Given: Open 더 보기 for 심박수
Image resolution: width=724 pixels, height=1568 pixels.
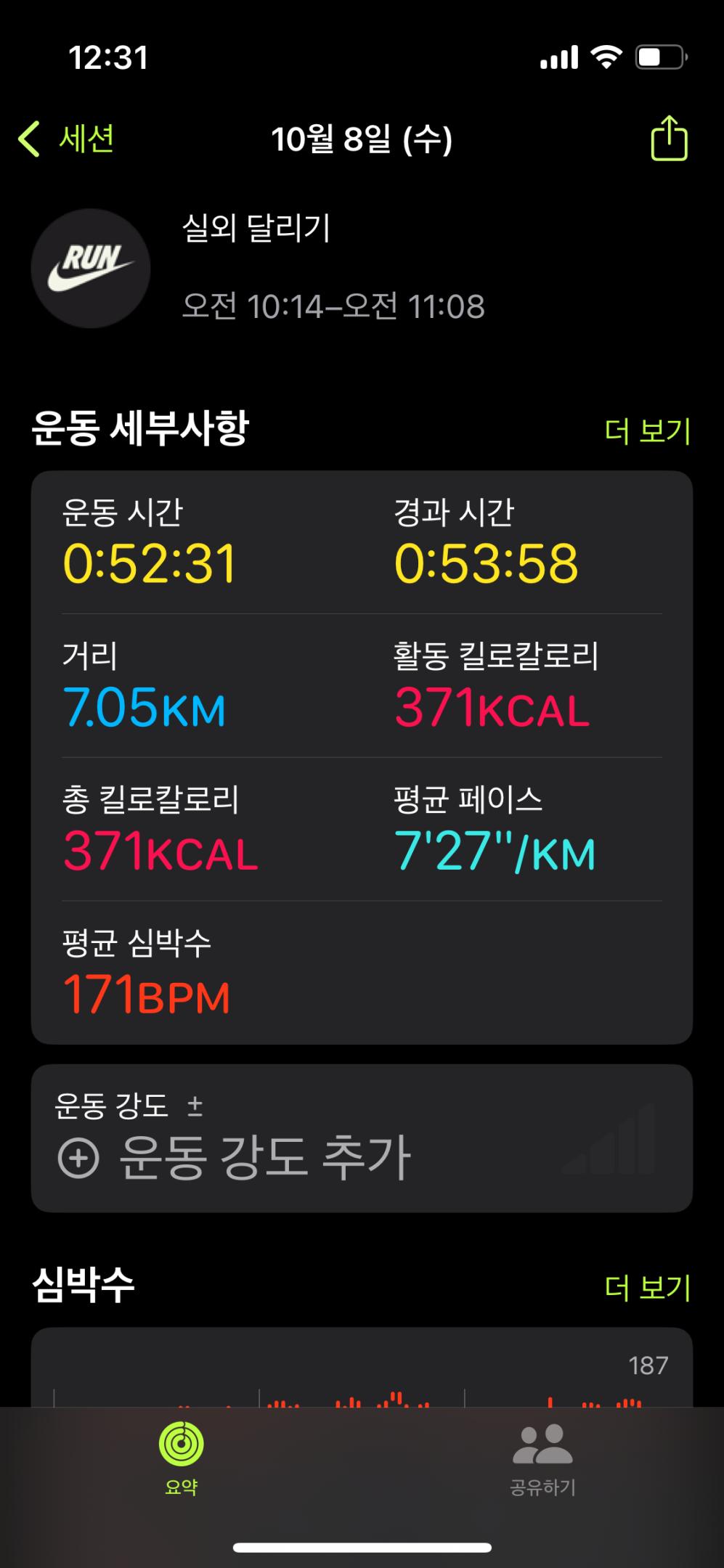Looking at the screenshot, I should [x=647, y=1287].
